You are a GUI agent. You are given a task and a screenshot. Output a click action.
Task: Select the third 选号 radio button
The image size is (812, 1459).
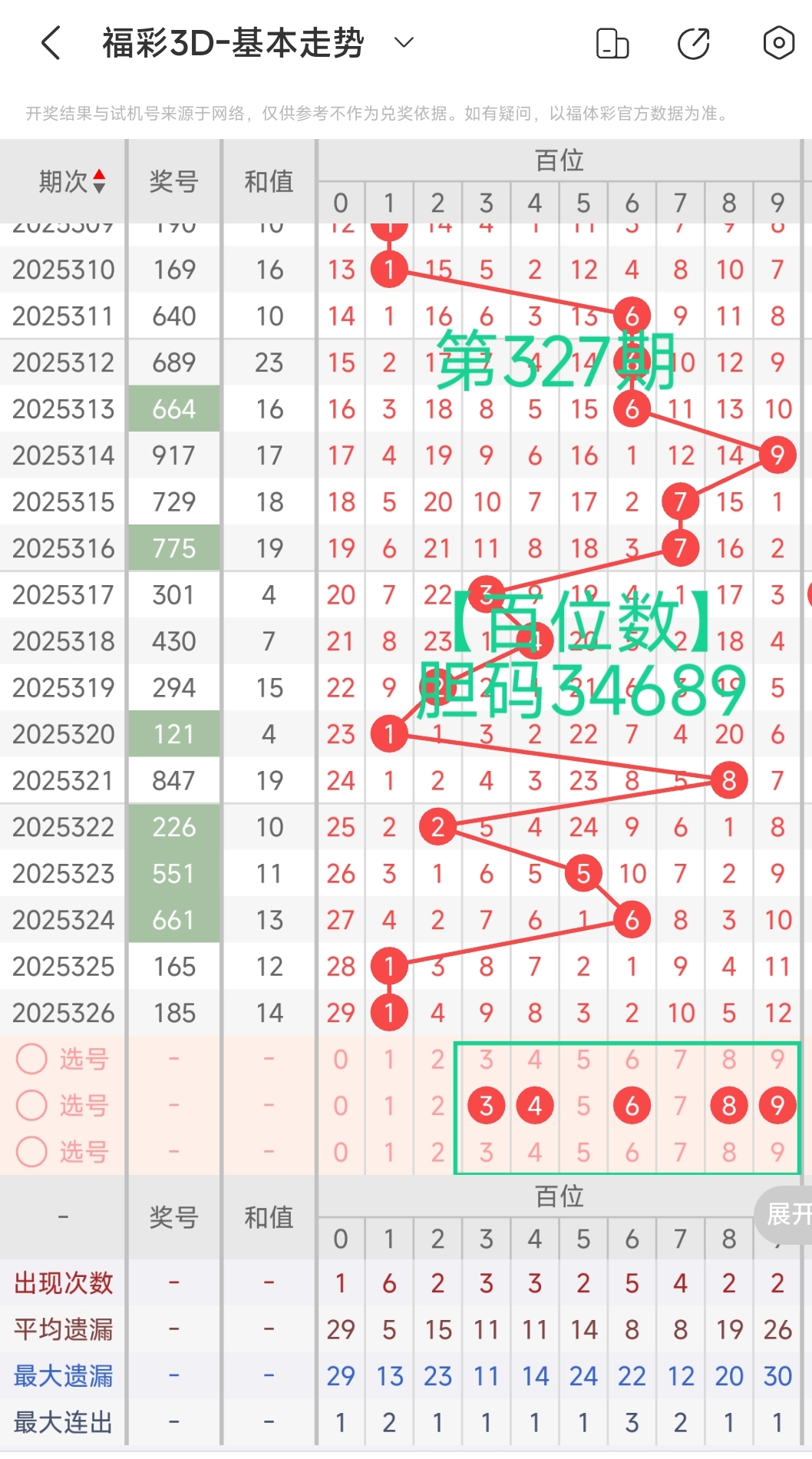(x=31, y=1151)
